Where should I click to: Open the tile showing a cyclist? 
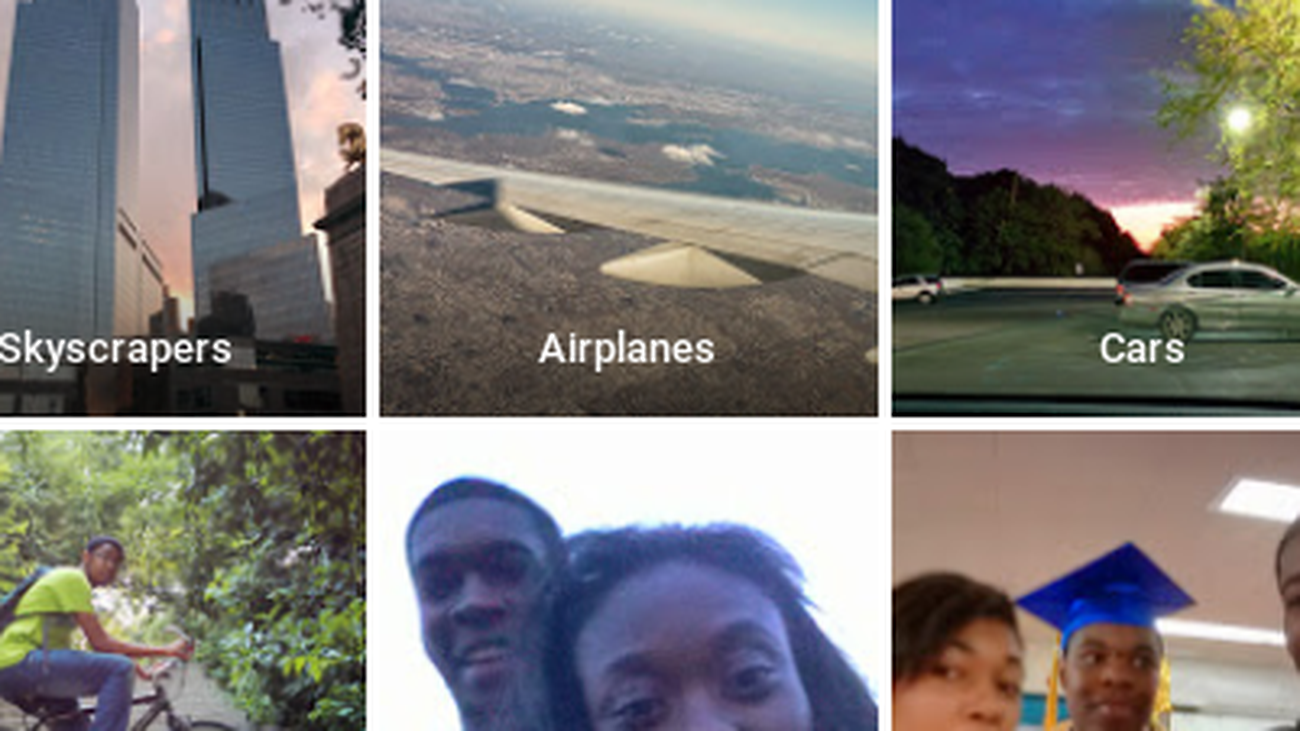pyautogui.click(x=180, y=582)
